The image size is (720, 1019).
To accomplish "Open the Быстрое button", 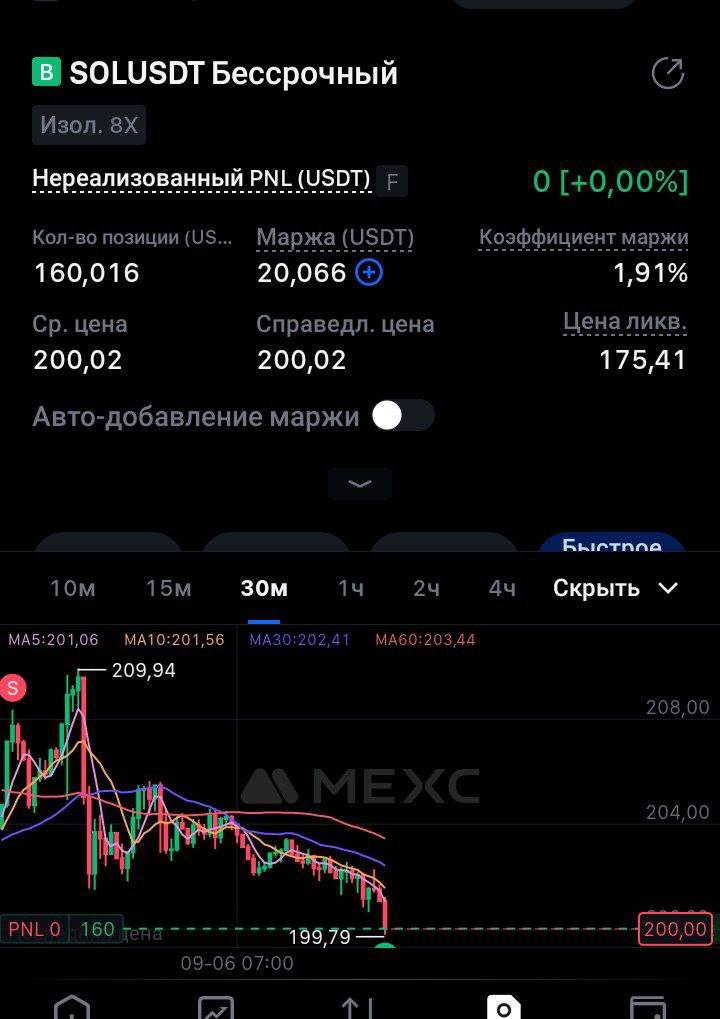I will pyautogui.click(x=611, y=543).
